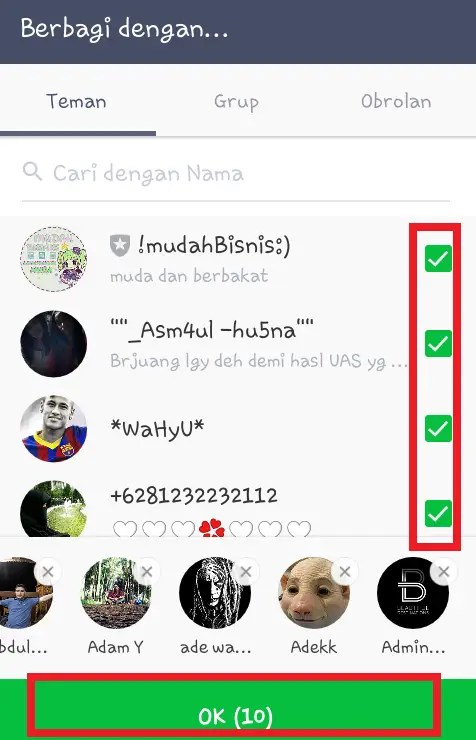Switch to the Grup tab
The width and height of the screenshot is (476, 740).
[236, 101]
